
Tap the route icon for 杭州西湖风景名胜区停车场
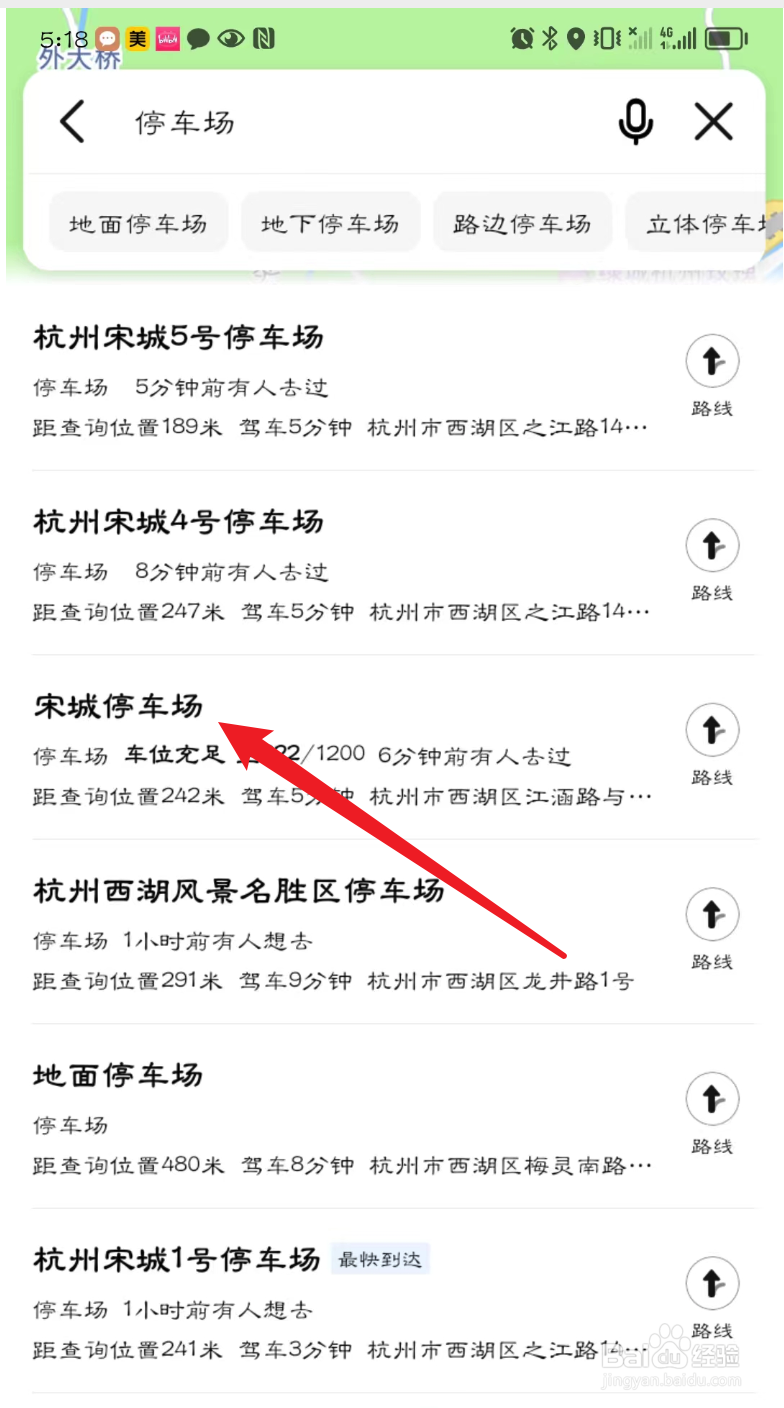point(712,915)
